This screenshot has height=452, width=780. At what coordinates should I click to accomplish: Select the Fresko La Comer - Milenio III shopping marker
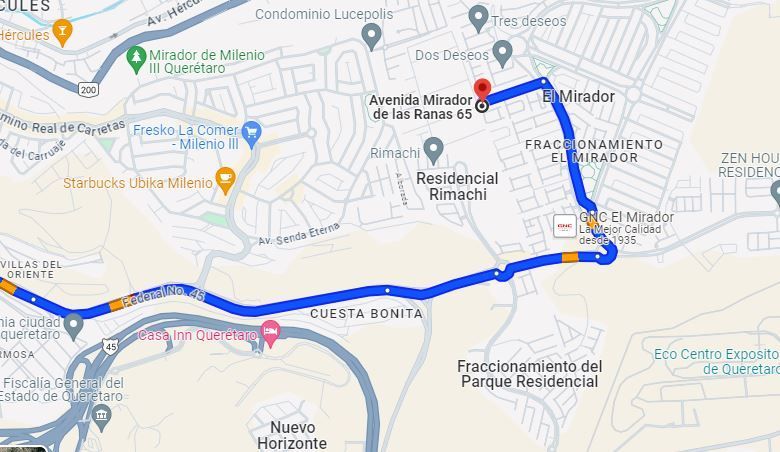252,134
